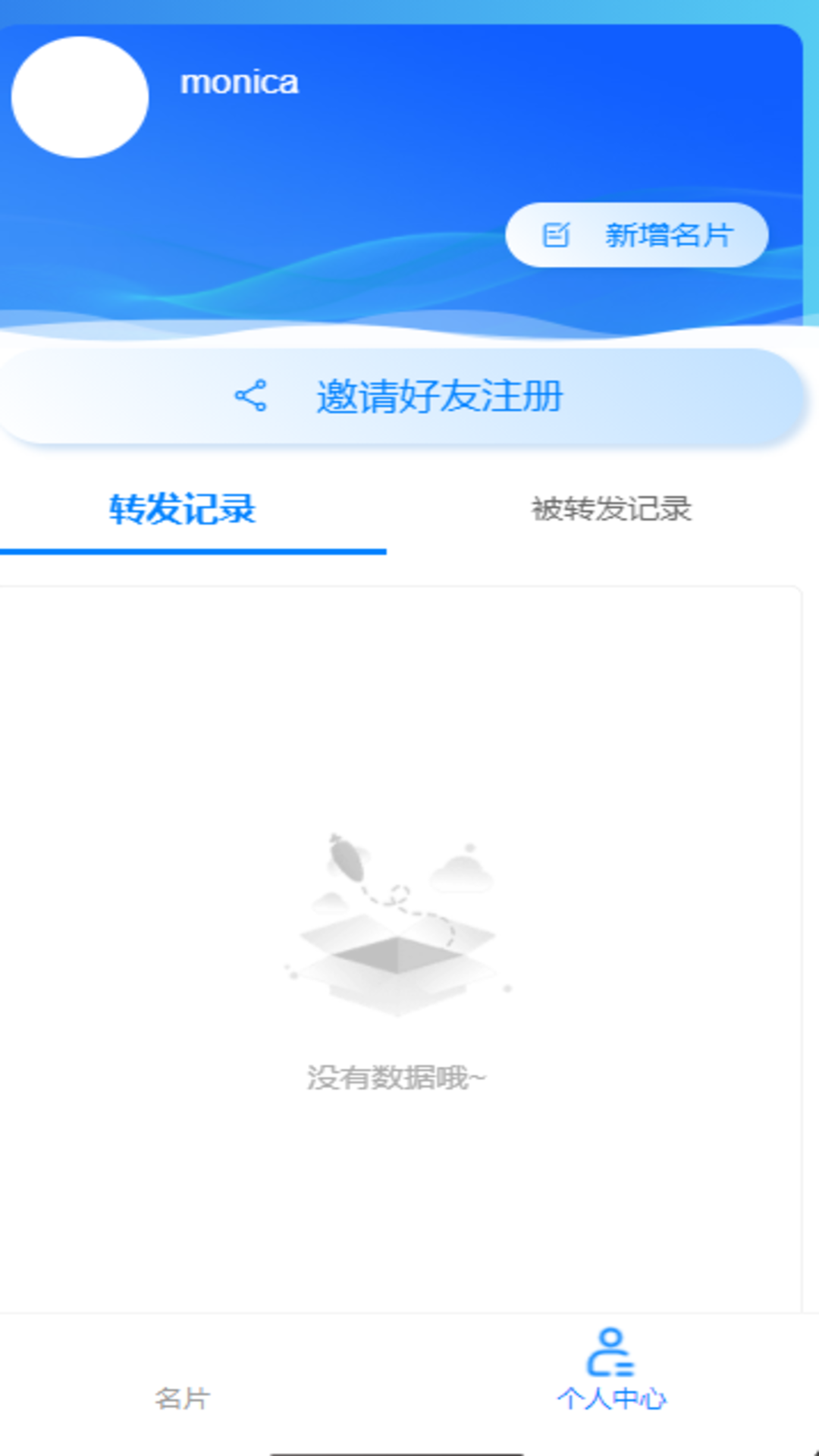The width and height of the screenshot is (819, 1456).
Task: Click the share icon beside 邀请好友注册
Action: click(x=253, y=394)
